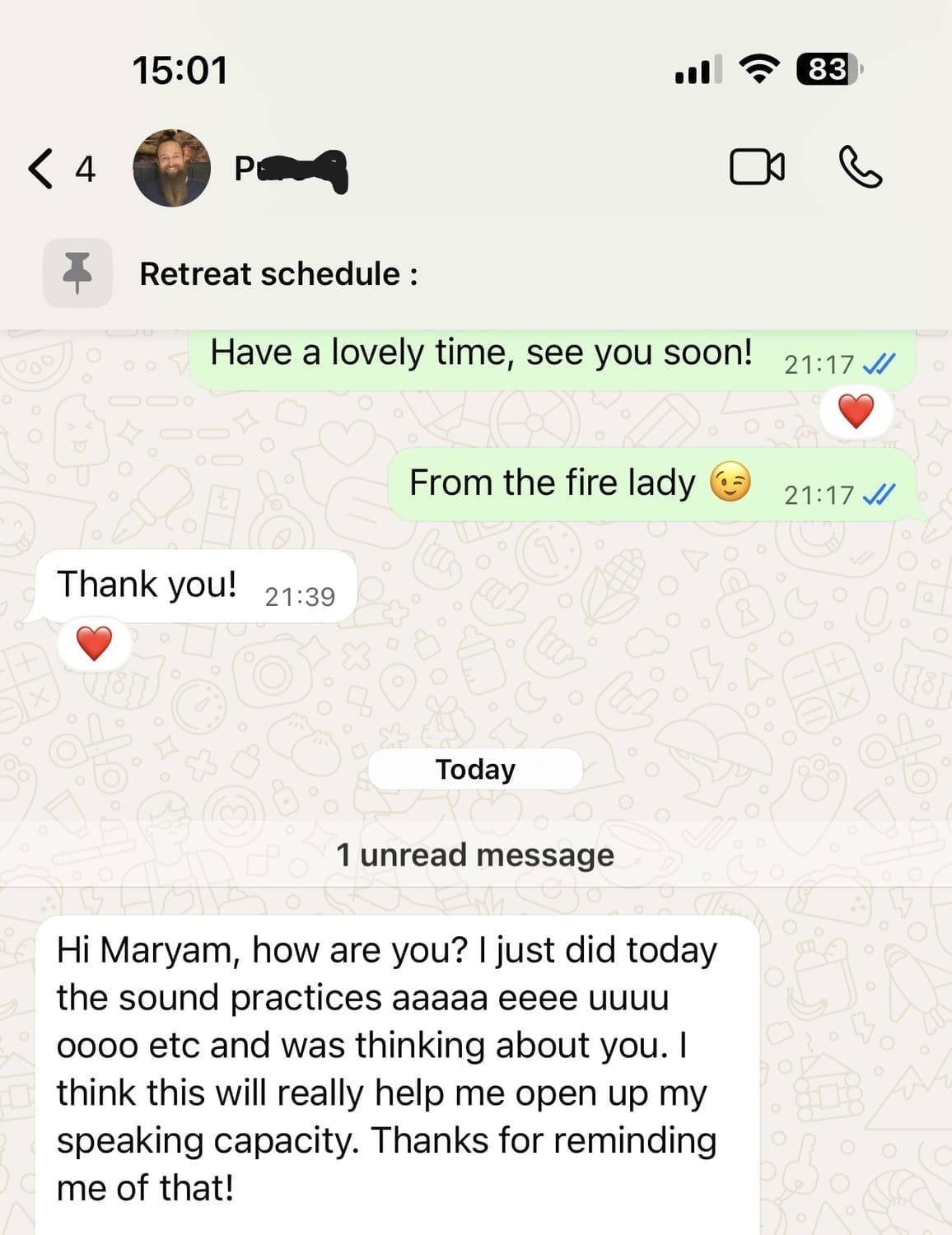
Task: Start a video call
Action: (x=756, y=167)
